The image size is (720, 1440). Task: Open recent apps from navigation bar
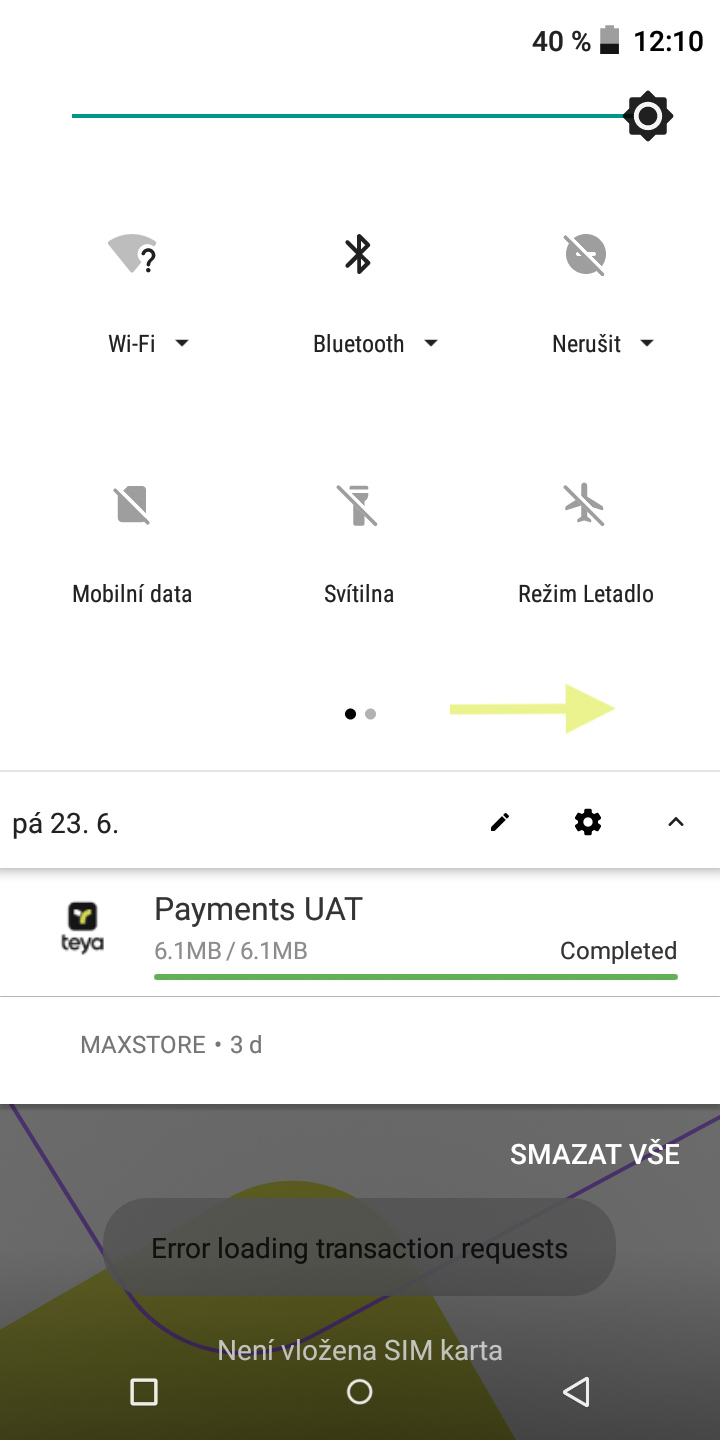pyautogui.click(x=144, y=1391)
